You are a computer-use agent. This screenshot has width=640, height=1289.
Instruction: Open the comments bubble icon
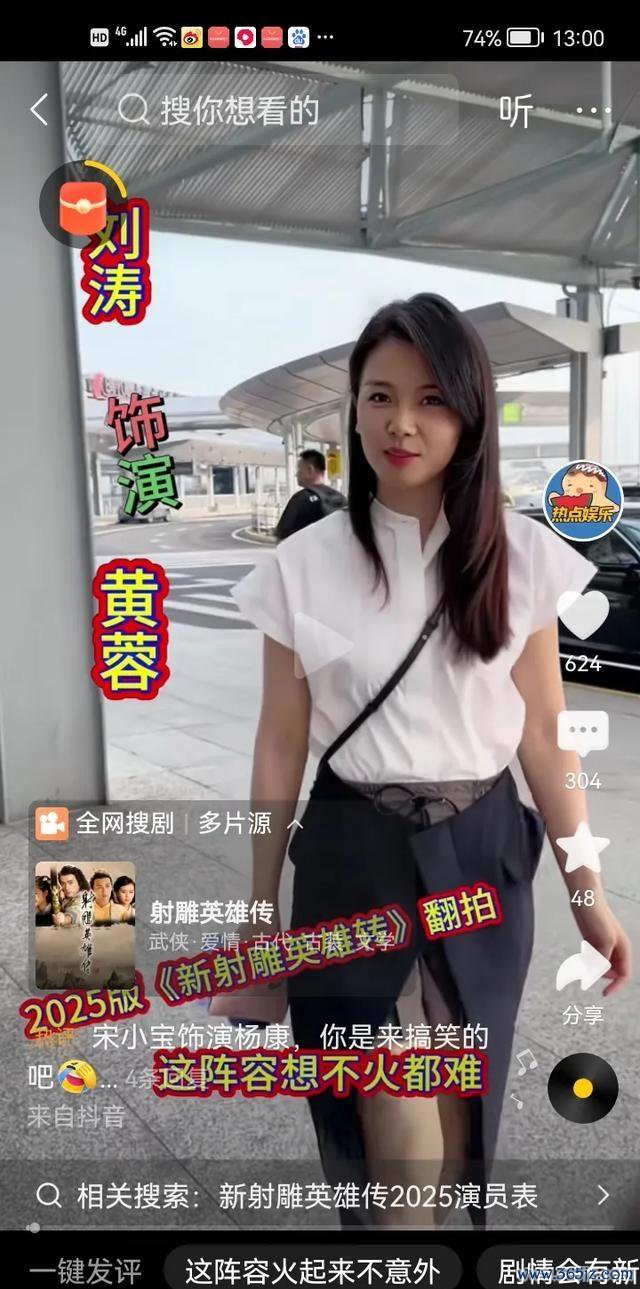click(x=583, y=735)
